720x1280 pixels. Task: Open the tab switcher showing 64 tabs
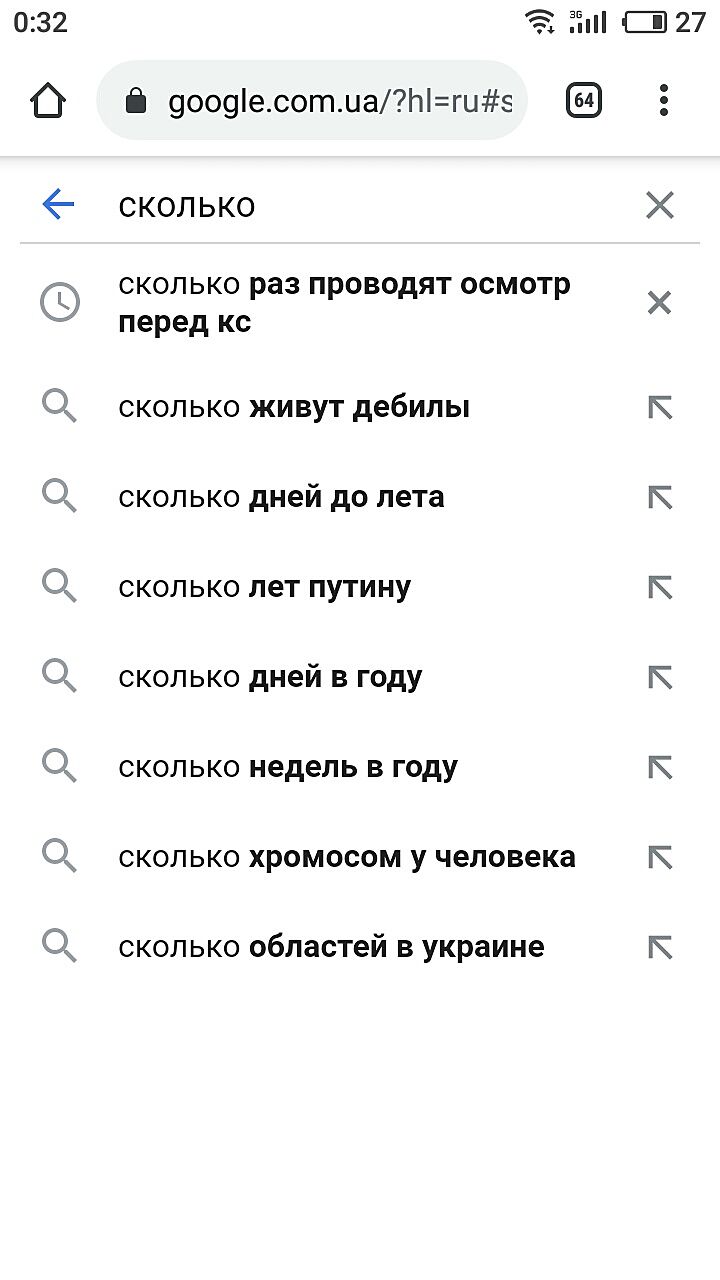point(584,101)
